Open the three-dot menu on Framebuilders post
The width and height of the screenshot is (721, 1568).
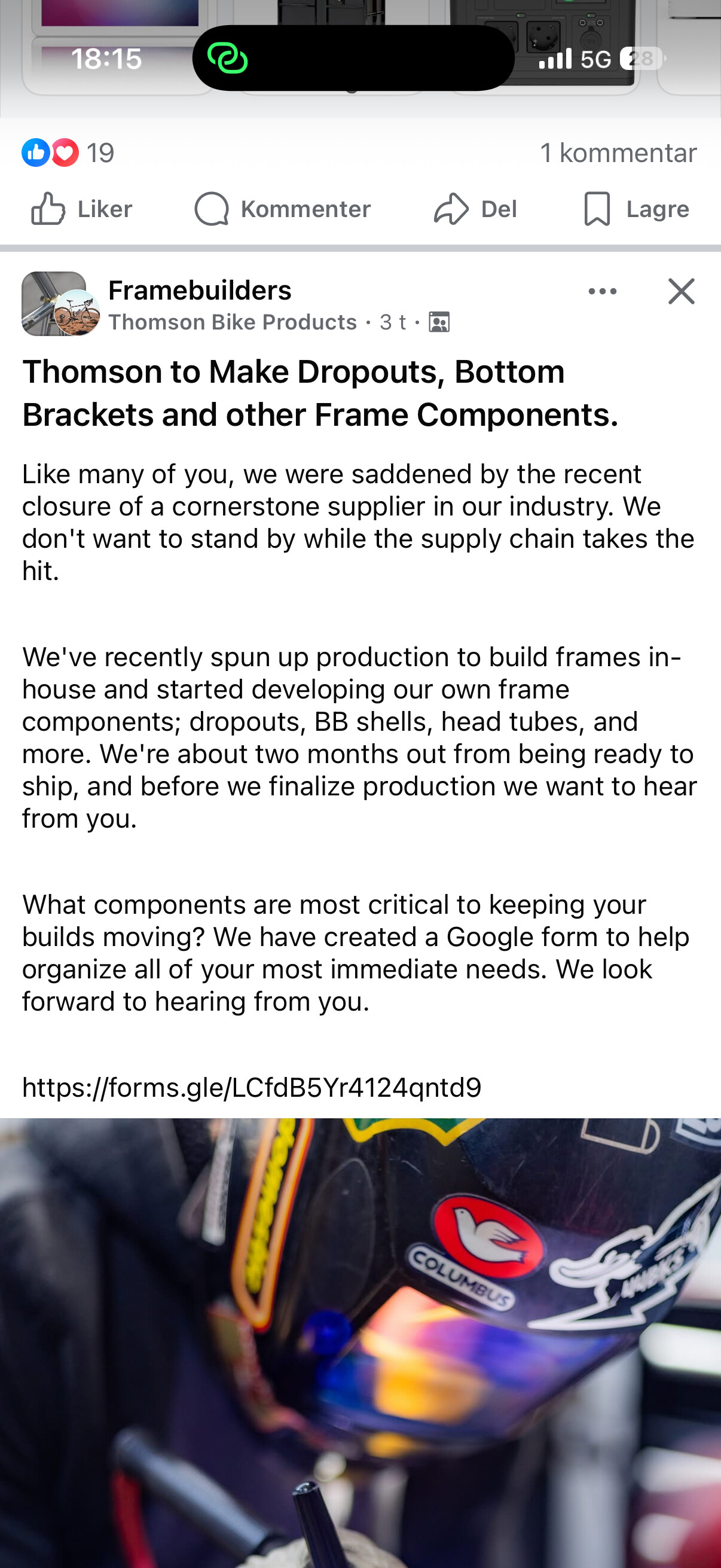[603, 292]
